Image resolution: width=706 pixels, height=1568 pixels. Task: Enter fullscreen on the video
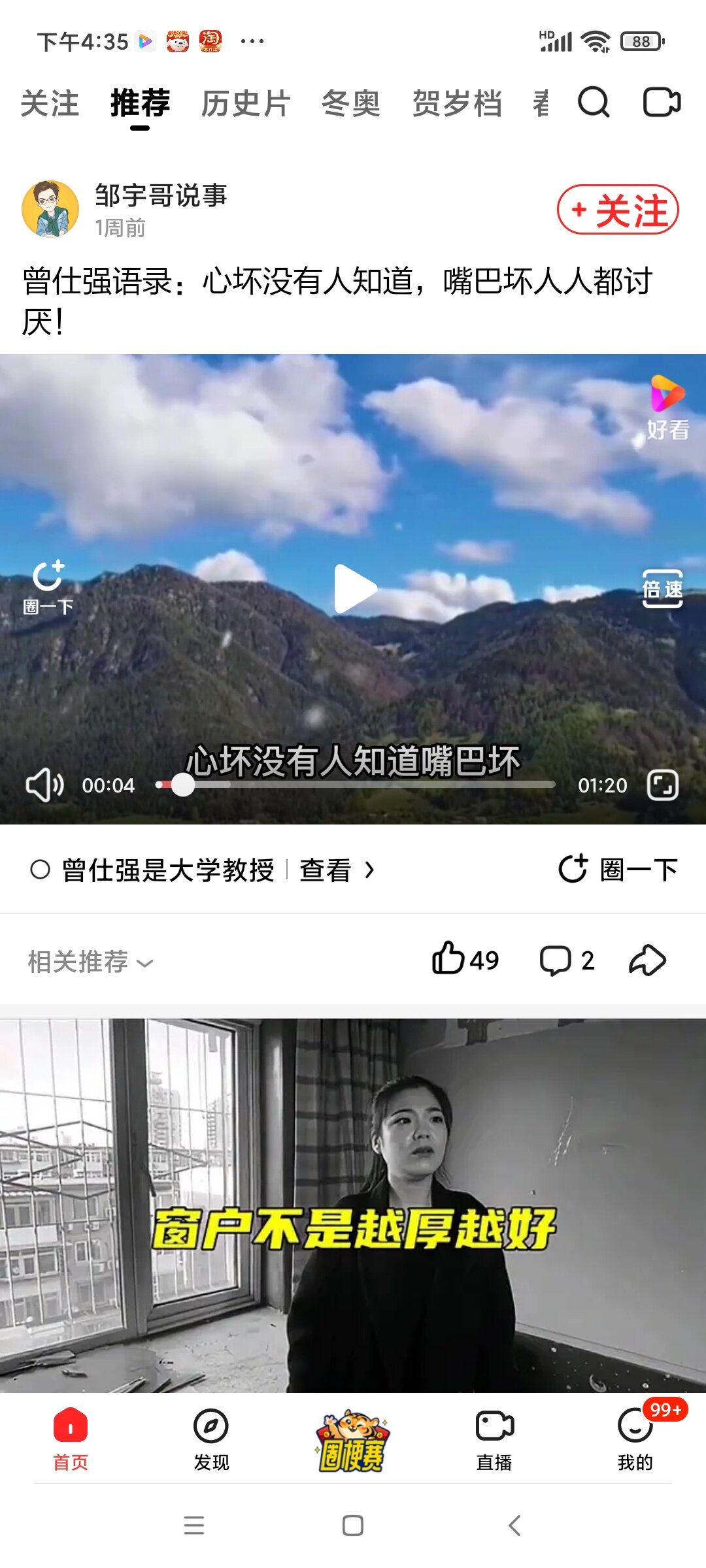(x=662, y=785)
